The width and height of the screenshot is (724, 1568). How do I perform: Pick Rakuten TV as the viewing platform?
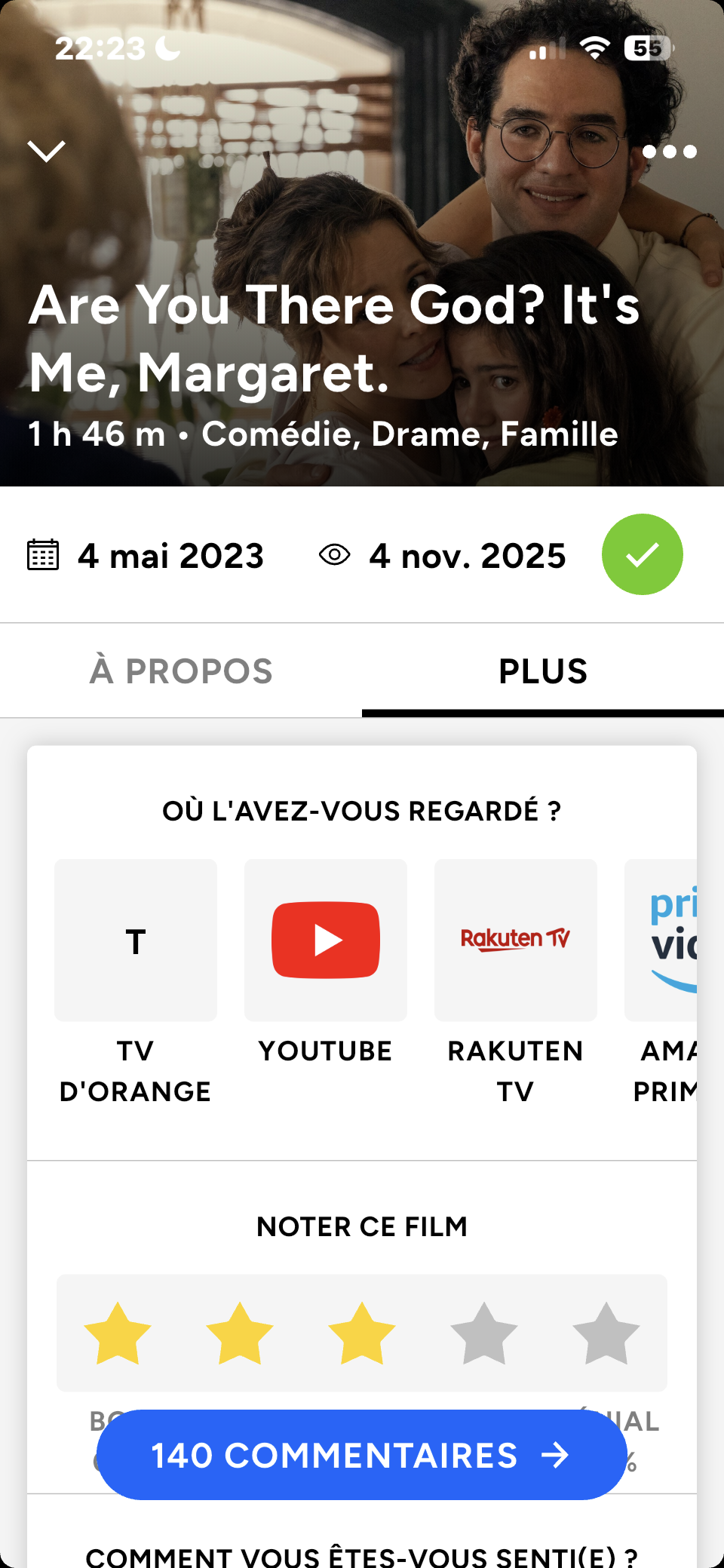click(x=516, y=941)
